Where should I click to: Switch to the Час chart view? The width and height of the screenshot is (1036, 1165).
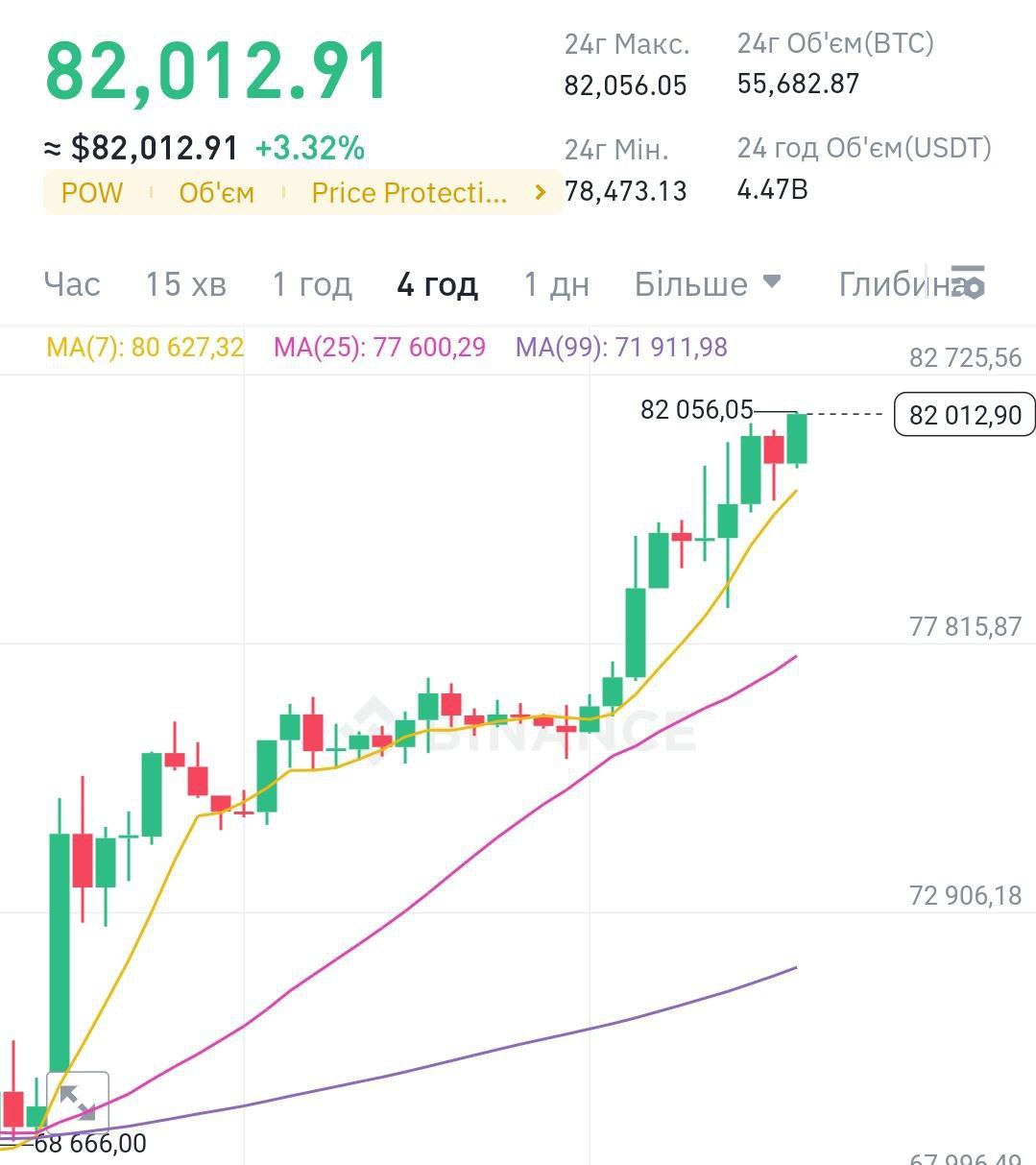[72, 284]
